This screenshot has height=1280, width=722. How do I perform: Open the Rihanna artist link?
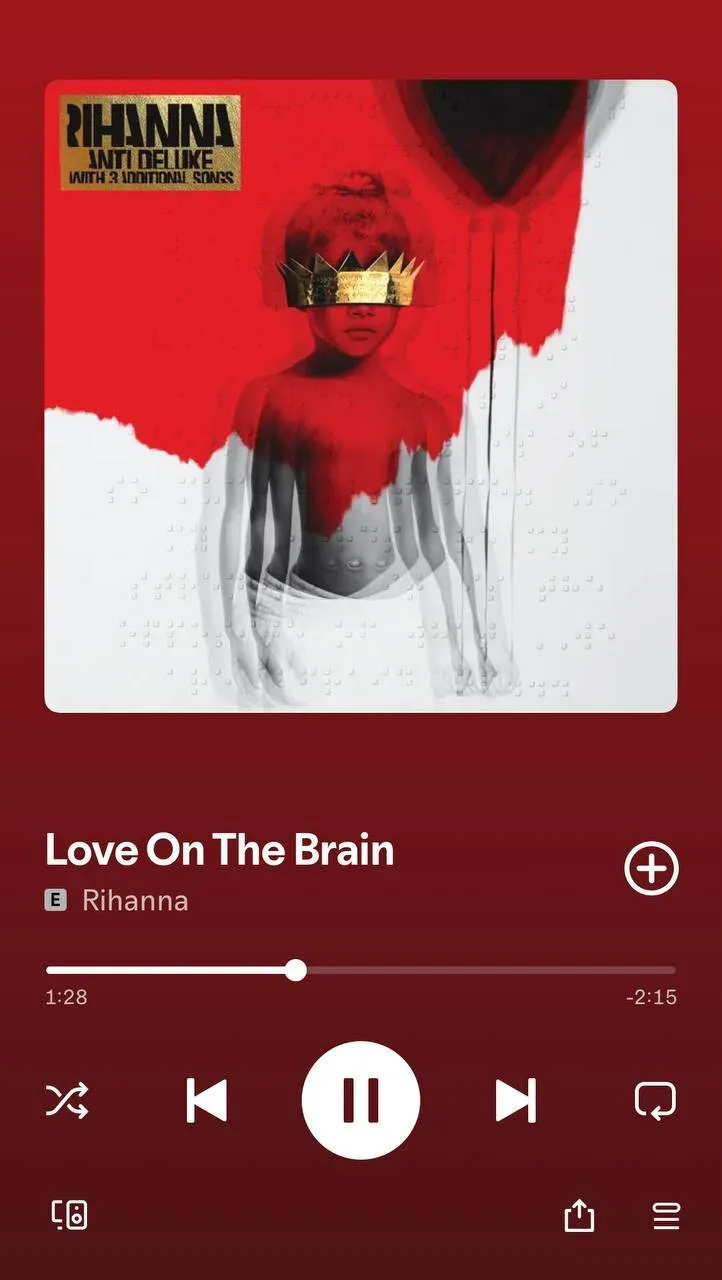(134, 900)
